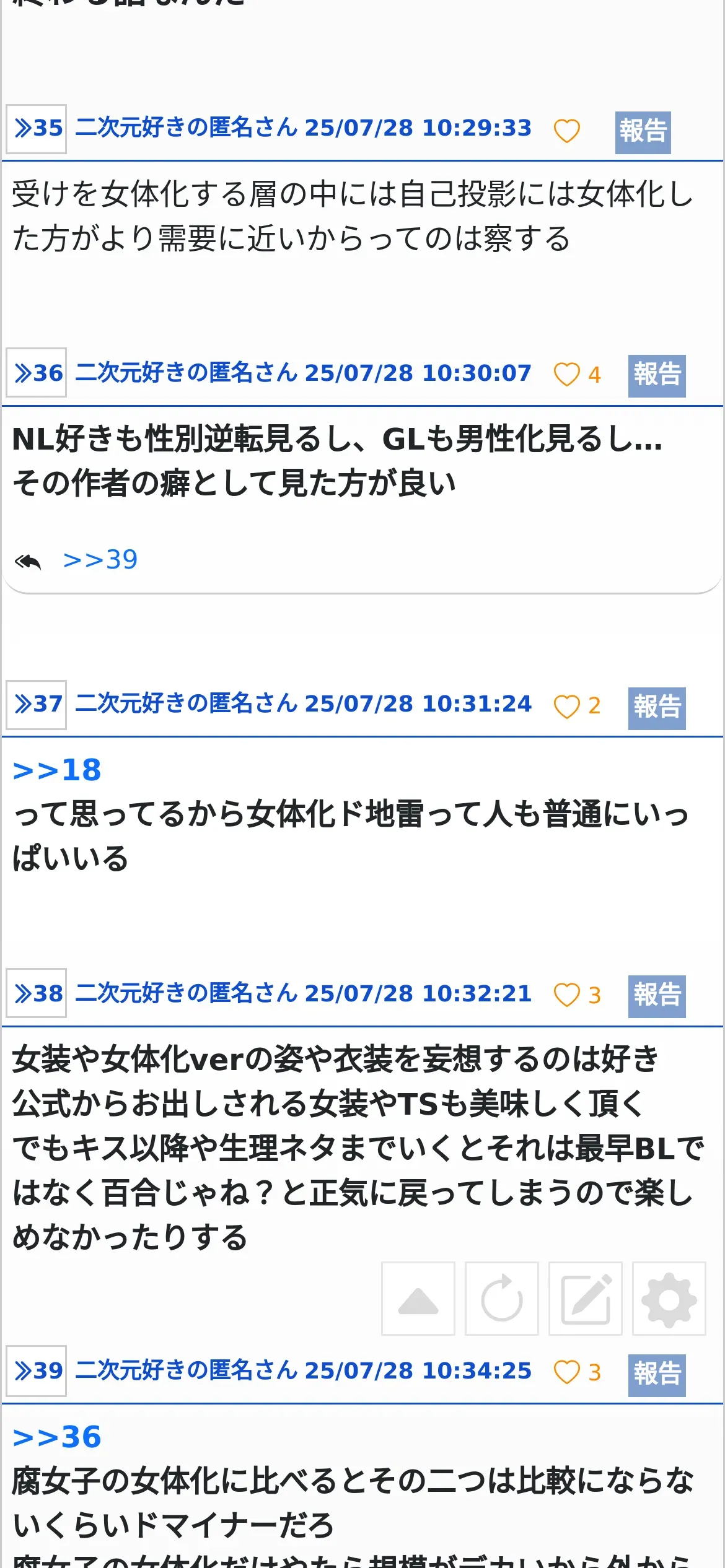This screenshot has width=725, height=1568.
Task: Follow the >>18 anchor link in post 37
Action: pos(57,770)
